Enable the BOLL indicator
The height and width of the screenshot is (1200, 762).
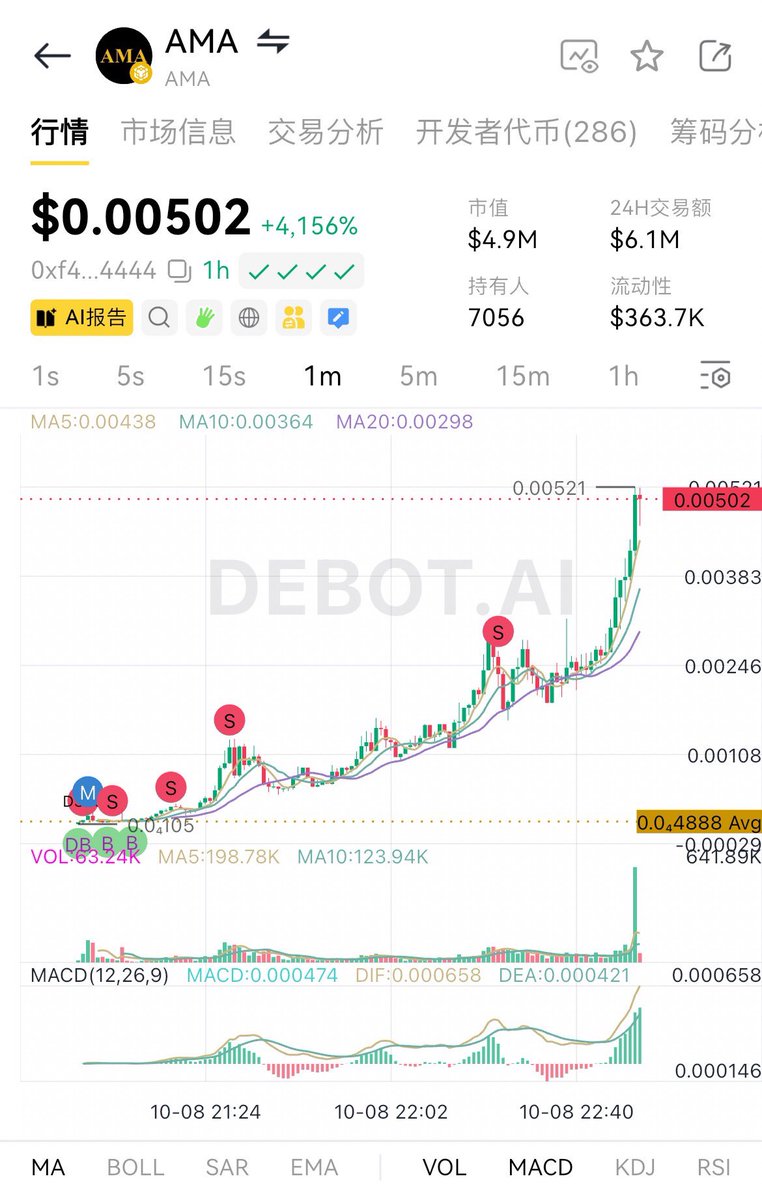[x=135, y=1167]
